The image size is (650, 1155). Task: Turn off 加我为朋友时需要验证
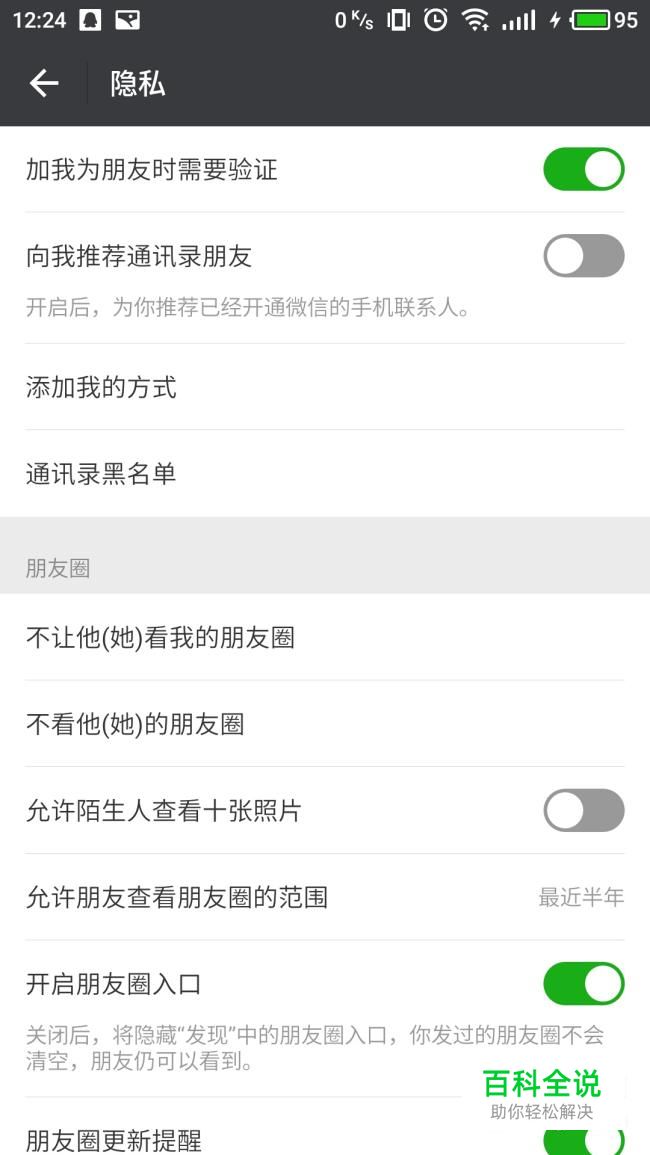pyautogui.click(x=584, y=169)
